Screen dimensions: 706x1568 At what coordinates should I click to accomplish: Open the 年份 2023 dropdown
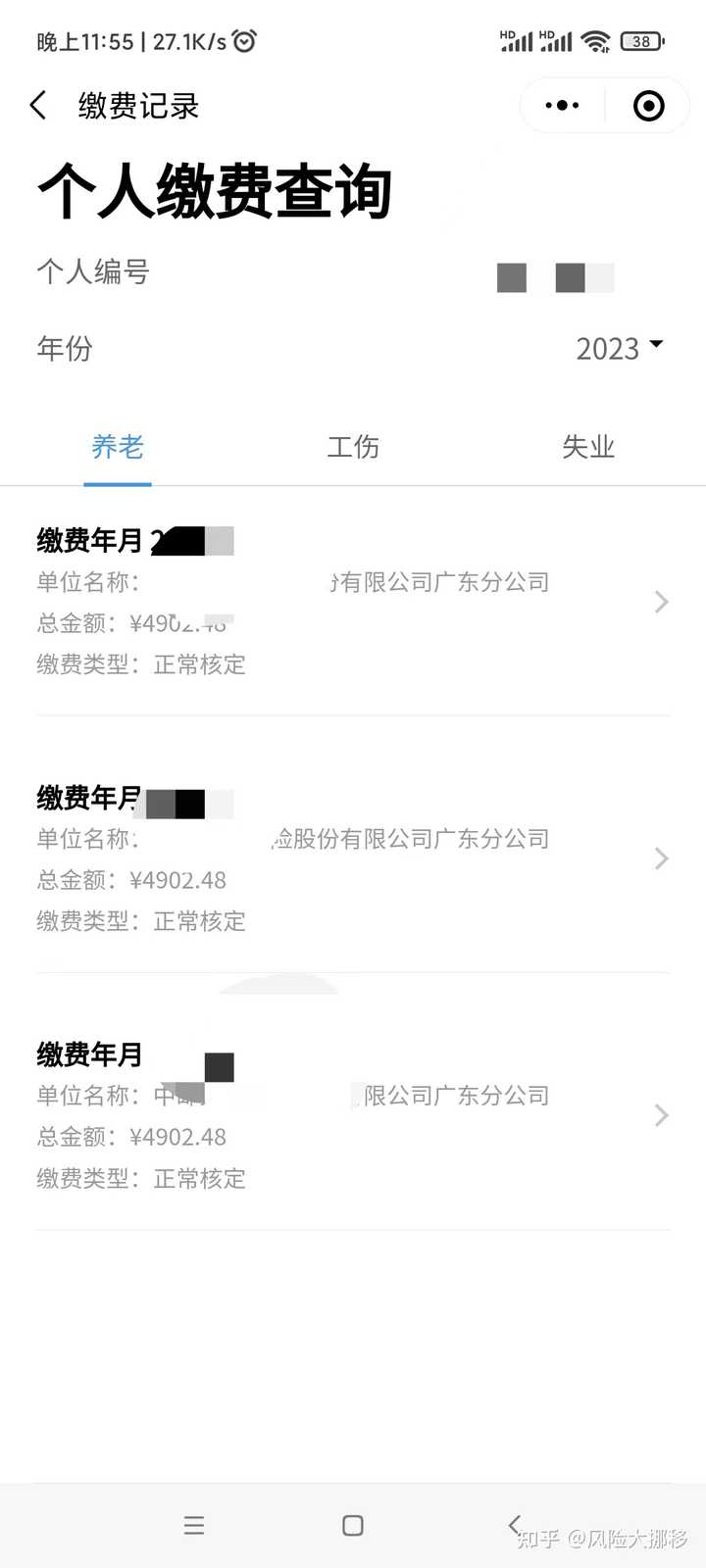pos(620,348)
